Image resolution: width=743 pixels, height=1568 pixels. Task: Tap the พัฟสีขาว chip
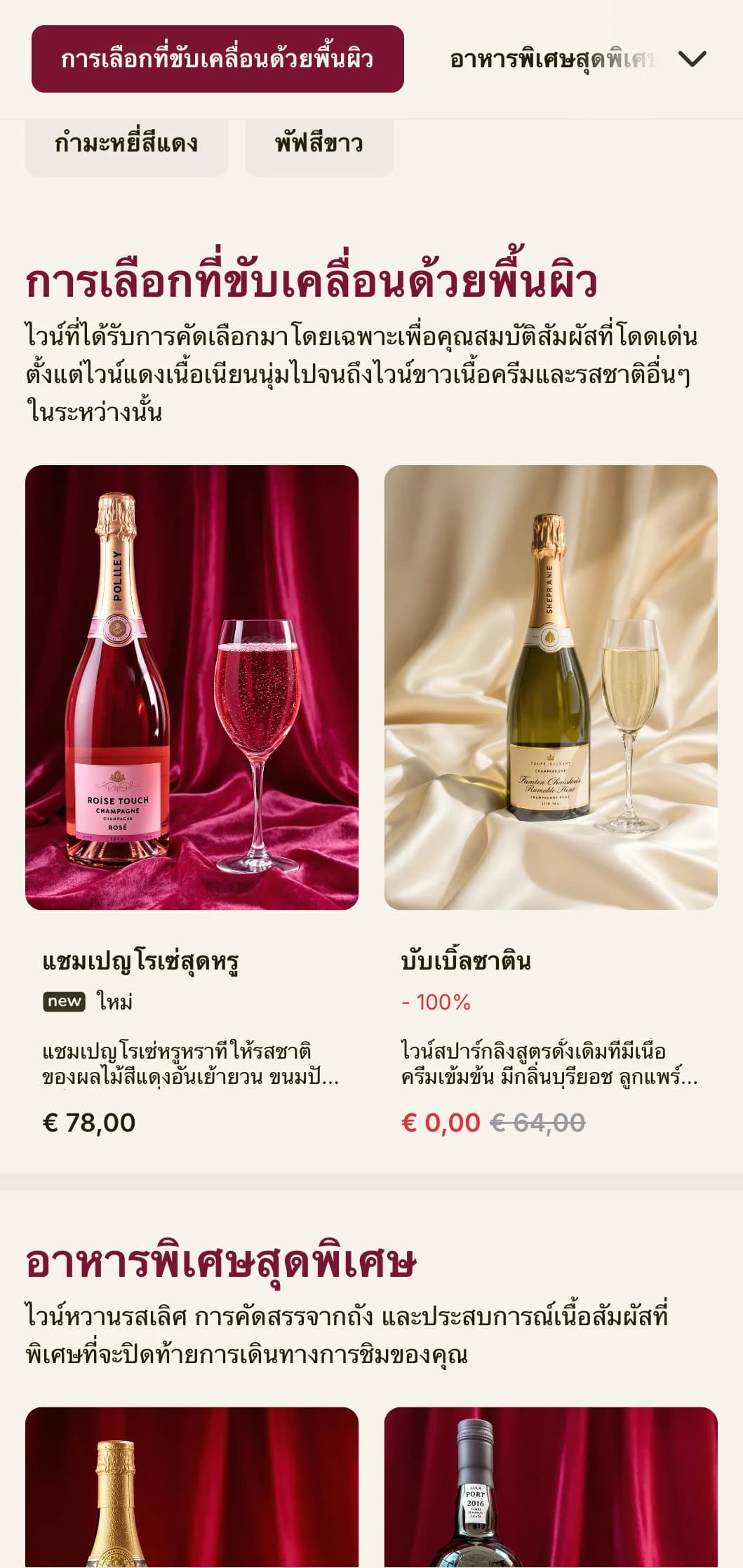(319, 144)
